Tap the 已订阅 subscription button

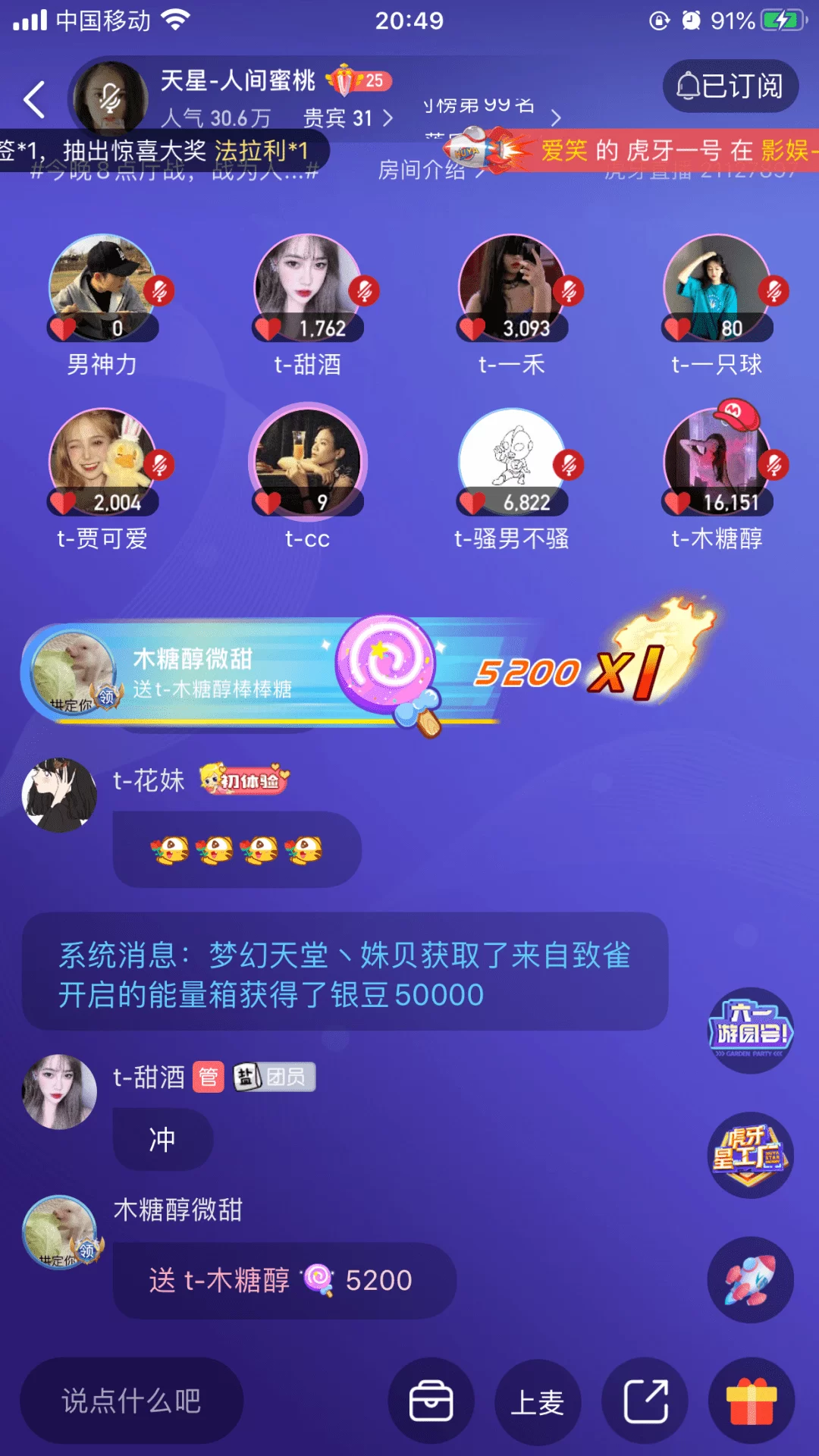730,86
